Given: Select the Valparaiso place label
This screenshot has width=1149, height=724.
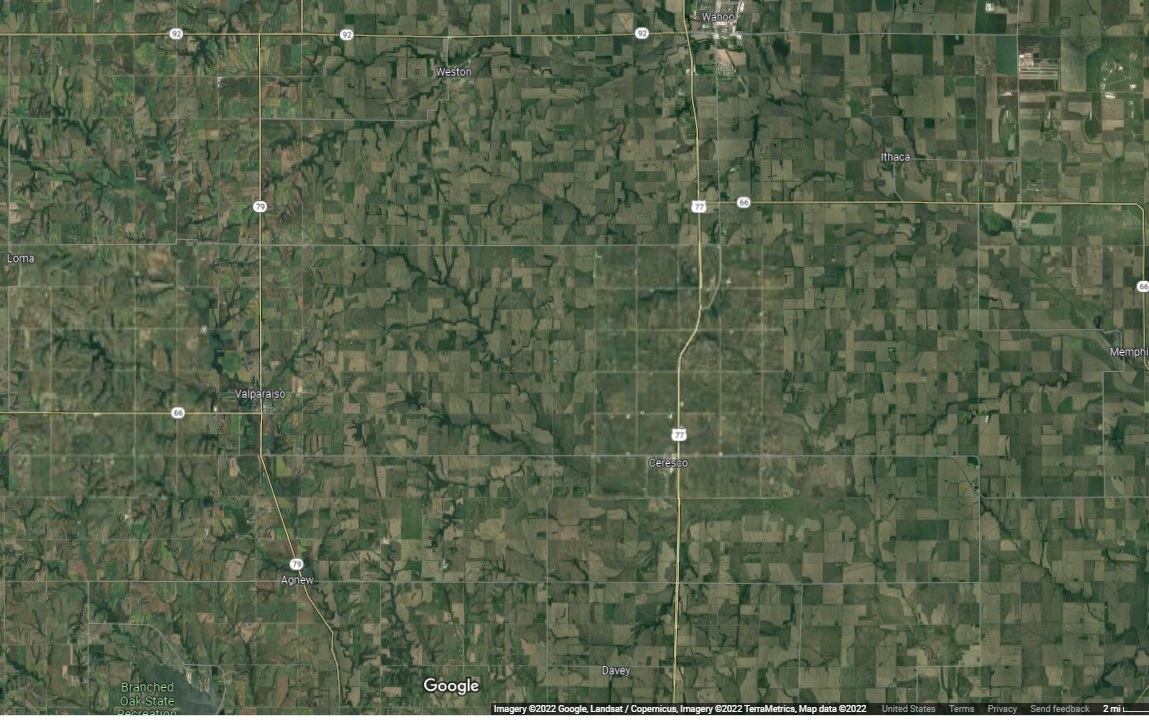Looking at the screenshot, I should [260, 394].
